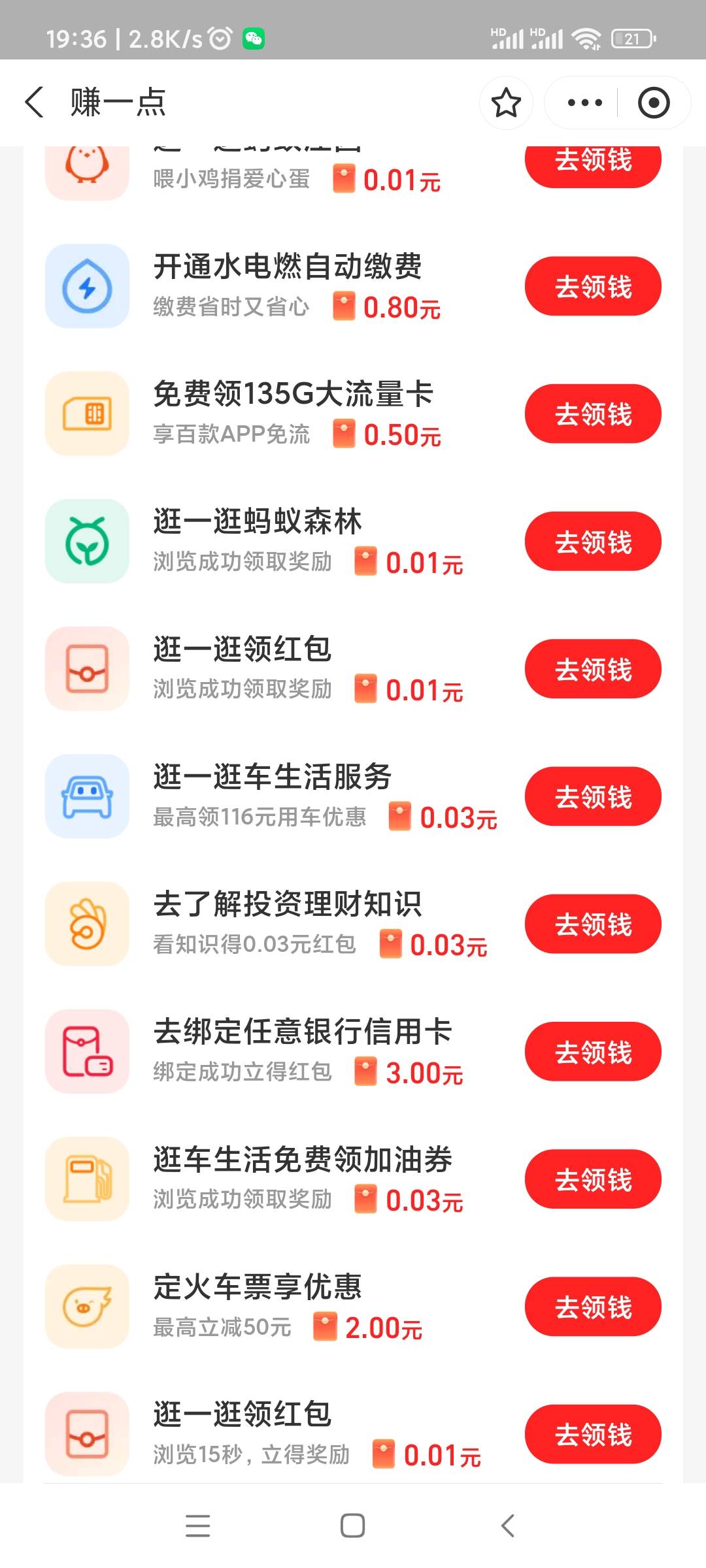Tap 去领钱 for 逛一逛领红包 with 浏览成功领取奖励

[x=593, y=669]
